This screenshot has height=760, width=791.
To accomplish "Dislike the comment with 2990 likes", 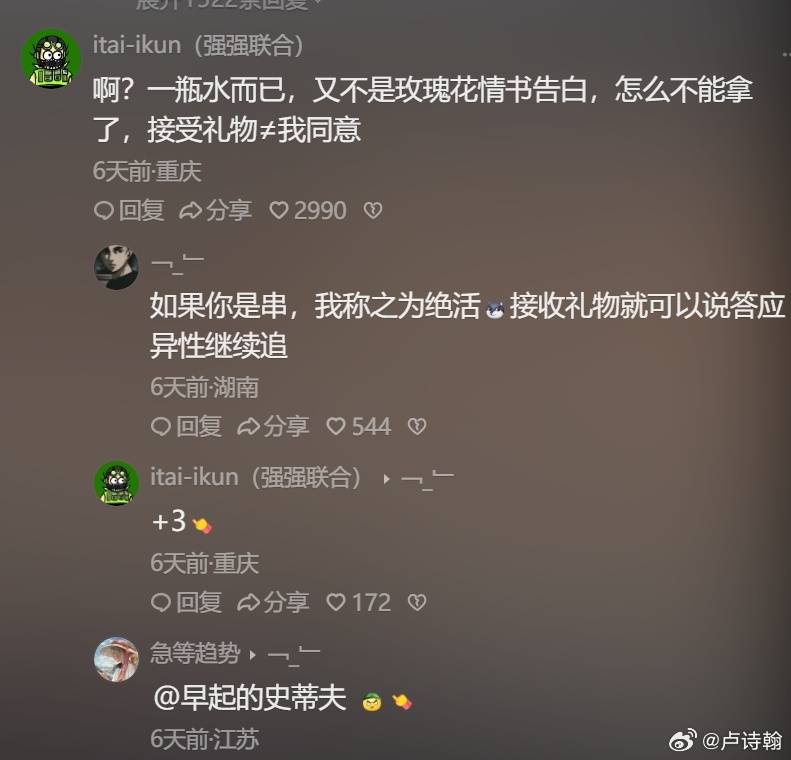I will tap(372, 210).
